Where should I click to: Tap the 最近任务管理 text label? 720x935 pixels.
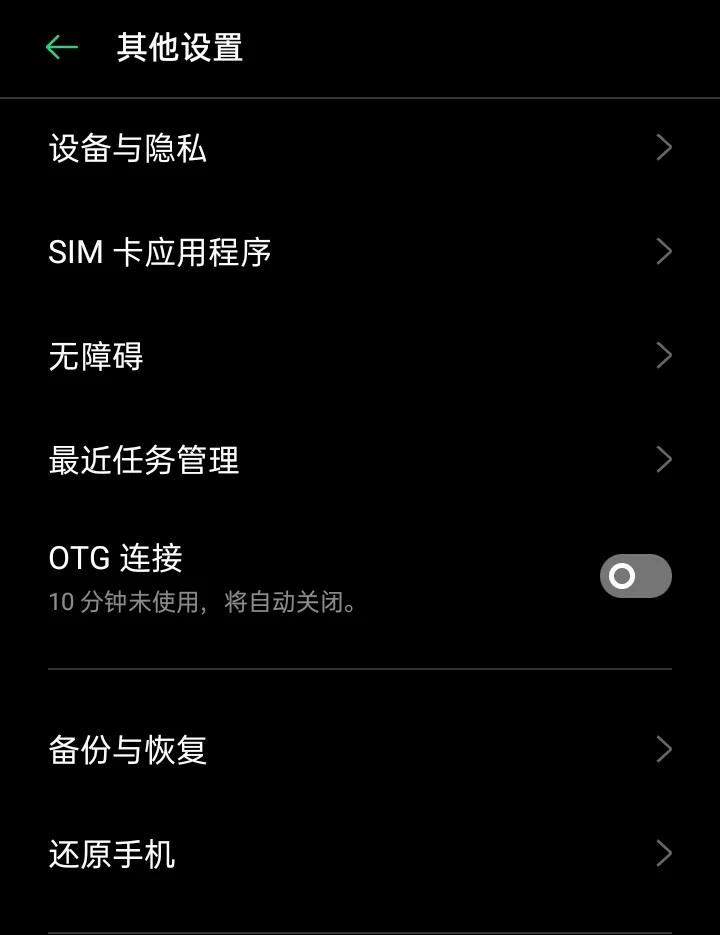144,459
